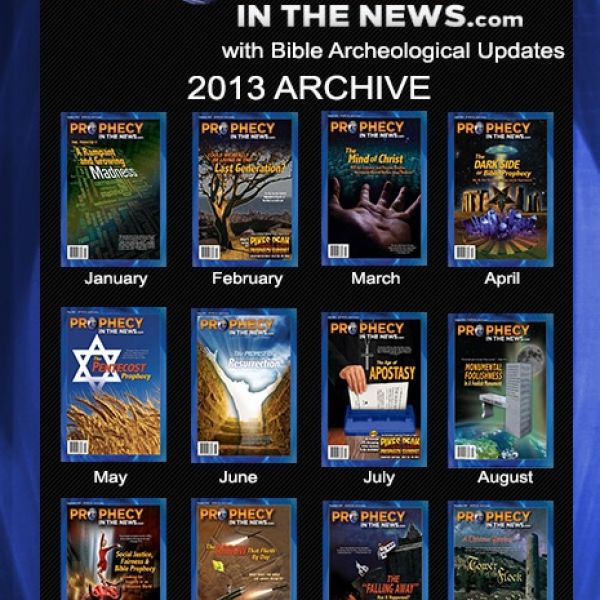Screen dimensions: 600x600
Task: View the August Monumental Foolishness issue
Action: (501, 388)
